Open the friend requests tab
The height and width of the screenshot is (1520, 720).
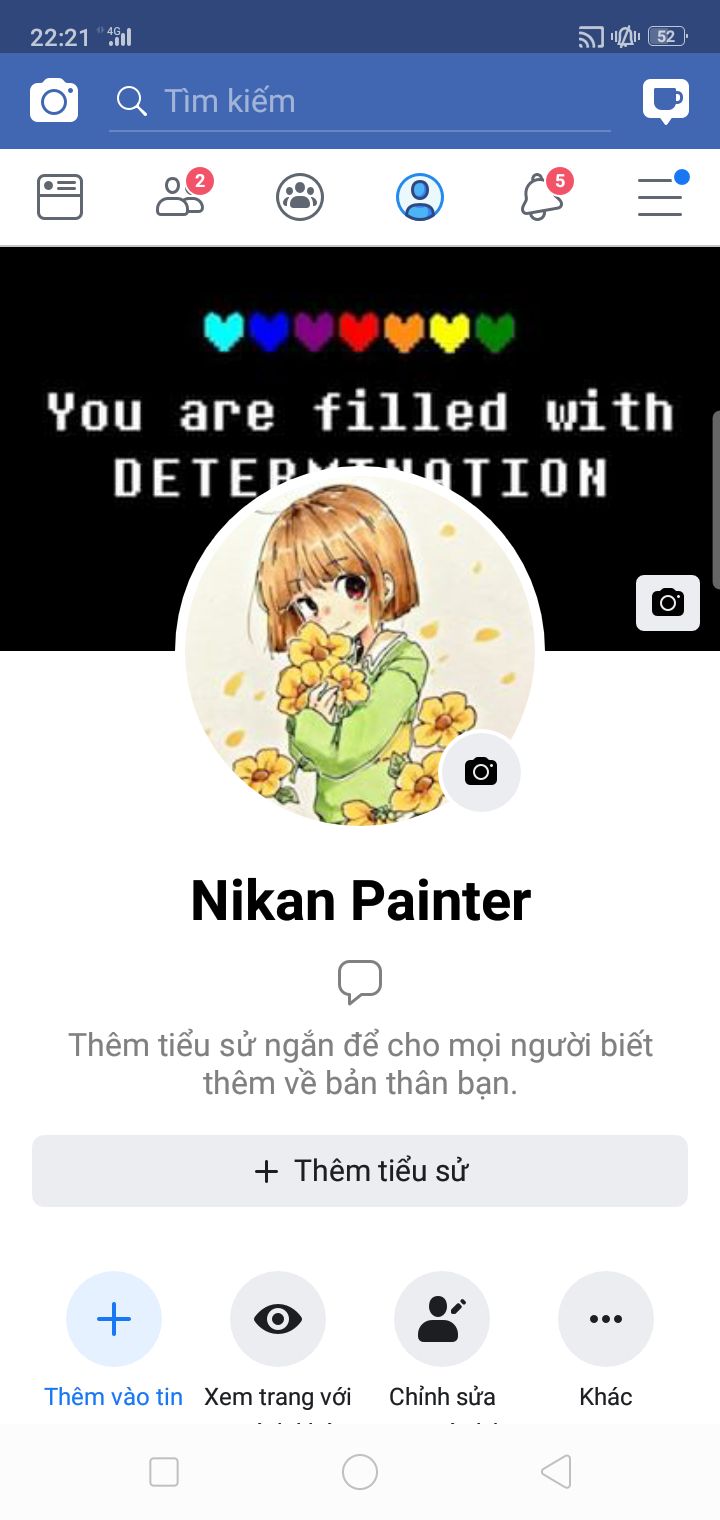point(180,197)
